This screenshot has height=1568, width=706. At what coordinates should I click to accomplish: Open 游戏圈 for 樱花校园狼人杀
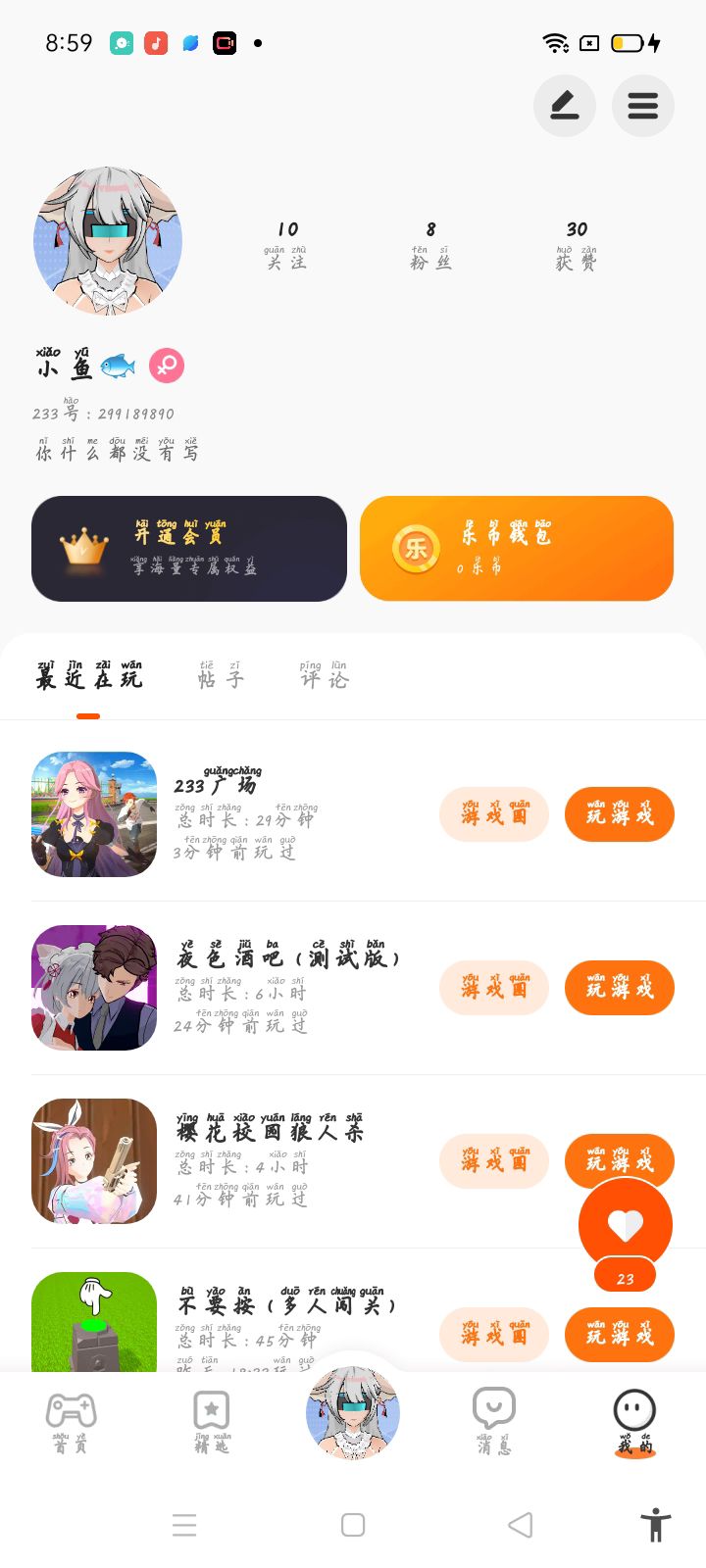click(494, 1161)
